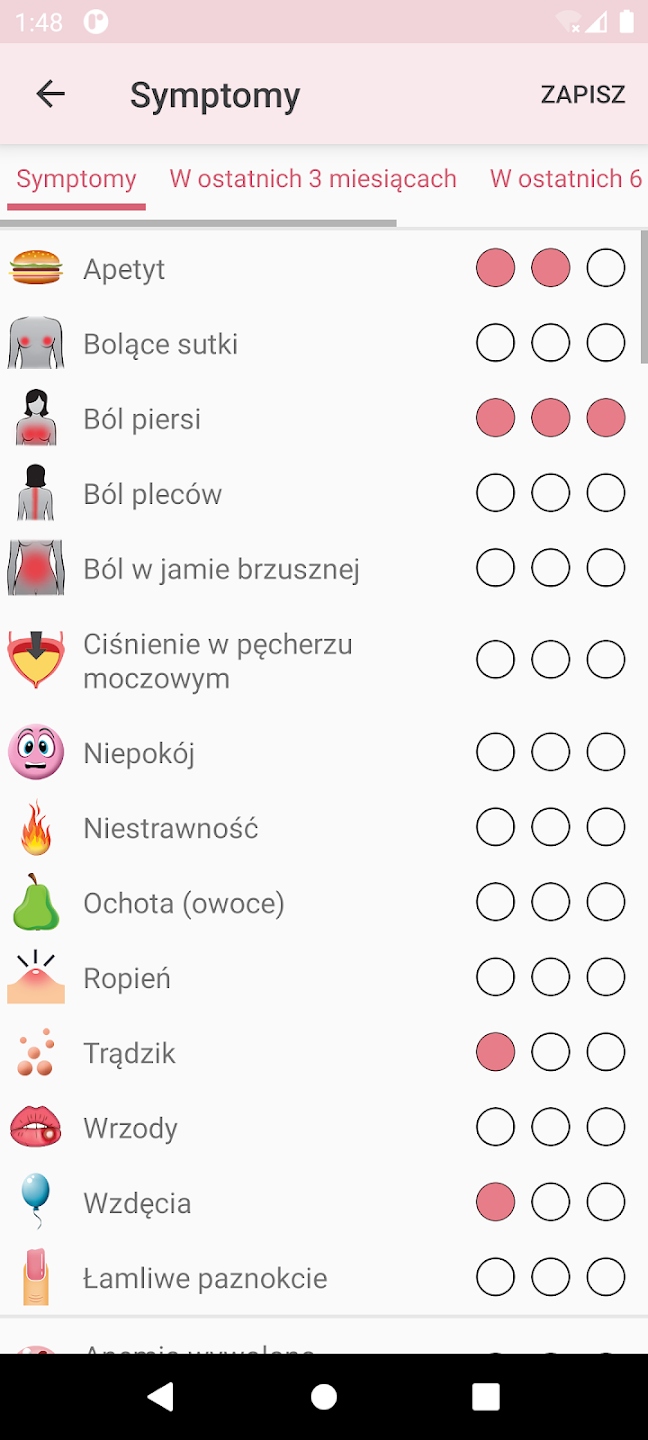648x1440 pixels.
Task: Choose the first circle for Łamliwe paznokcie
Action: (495, 1277)
